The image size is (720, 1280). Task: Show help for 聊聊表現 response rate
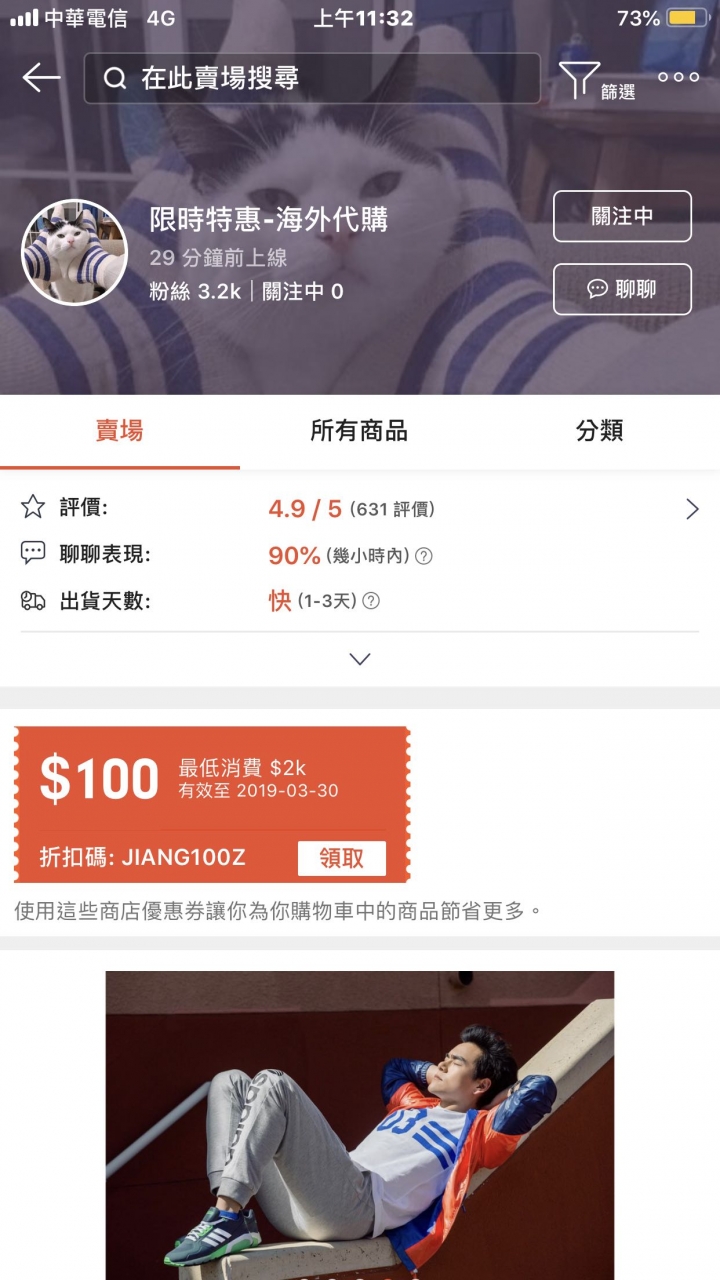click(424, 556)
